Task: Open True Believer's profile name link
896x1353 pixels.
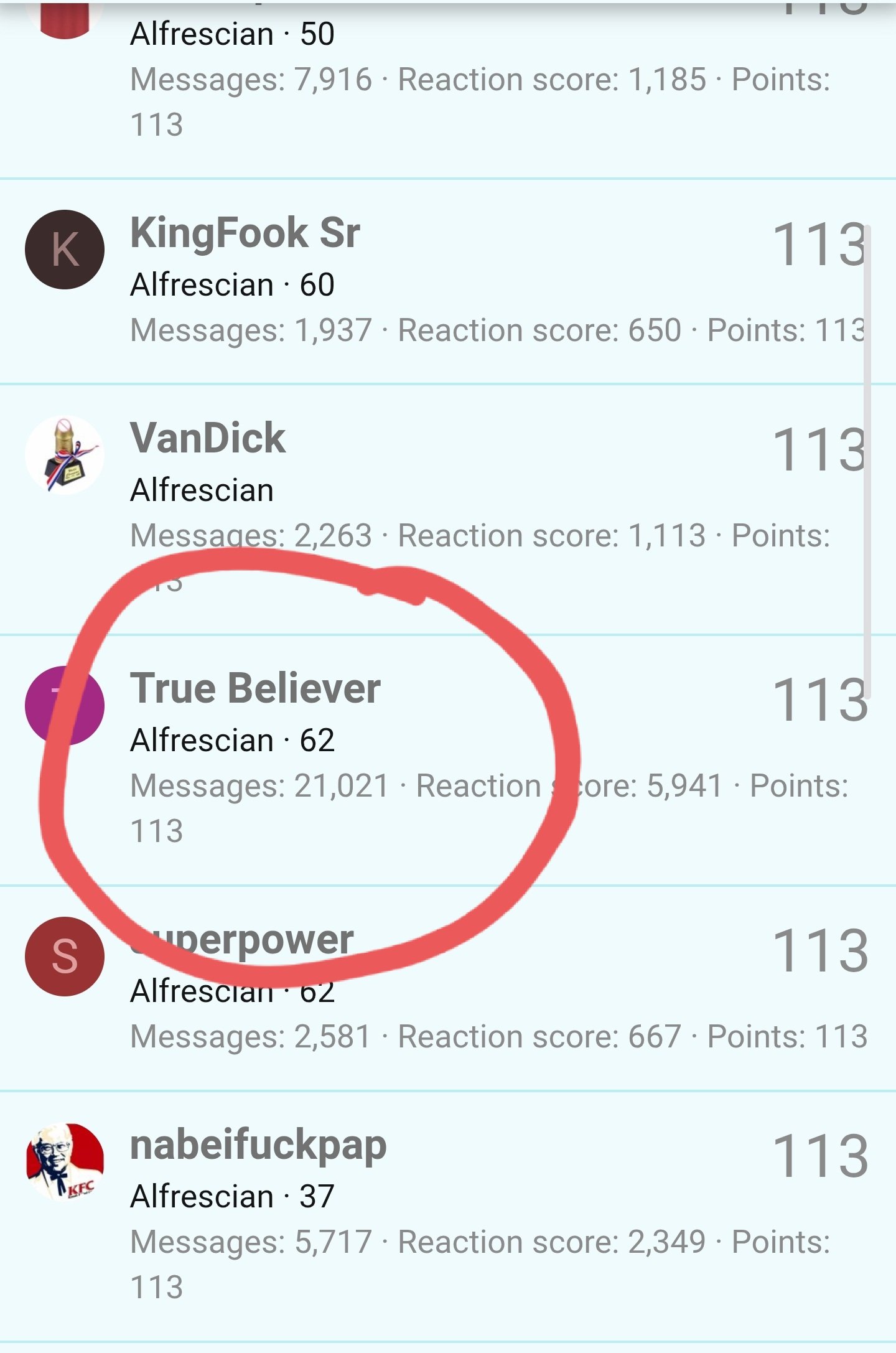Action: (x=255, y=689)
